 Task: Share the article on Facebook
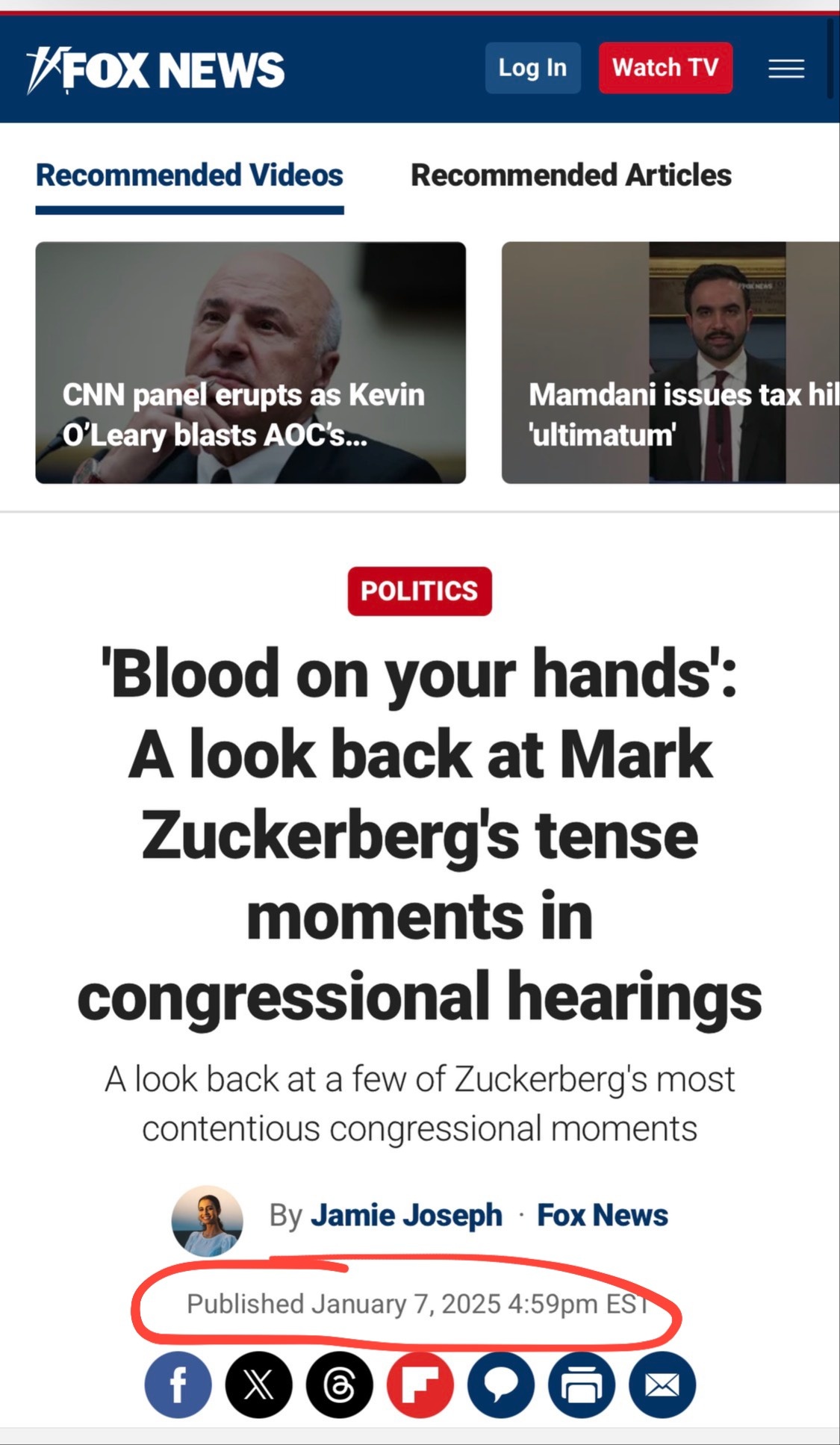pos(178,1385)
